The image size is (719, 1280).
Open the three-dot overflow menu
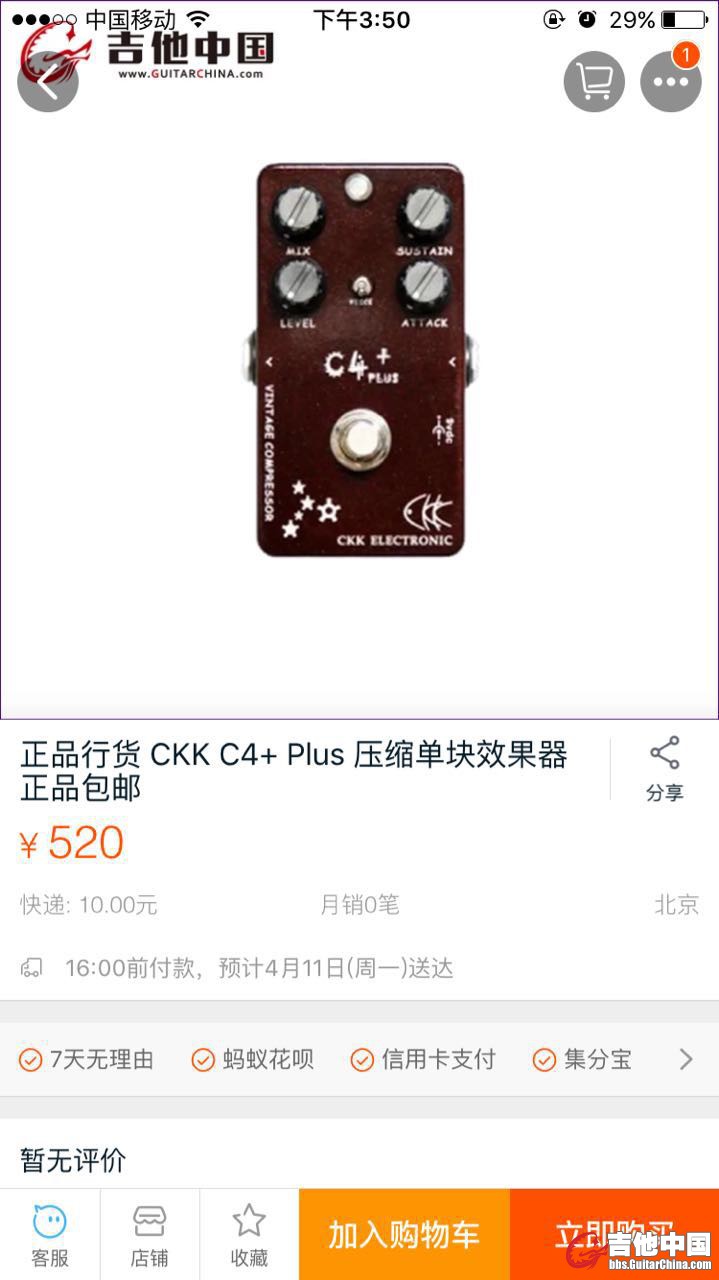pyautogui.click(x=670, y=82)
